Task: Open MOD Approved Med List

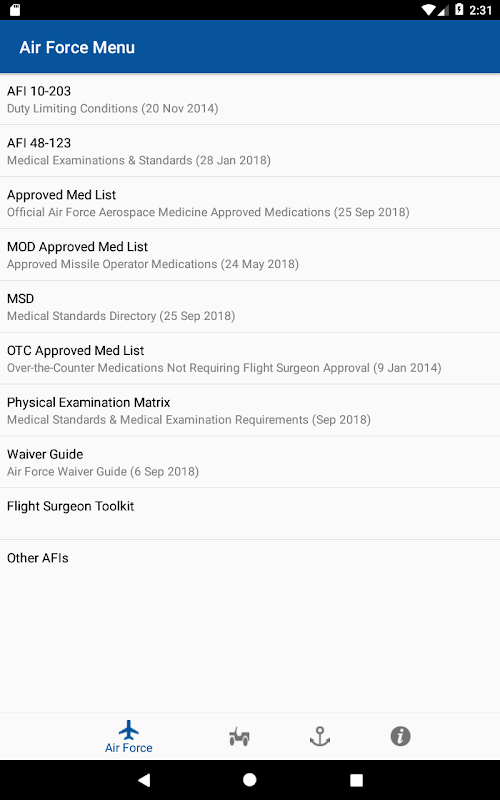Action: point(250,255)
